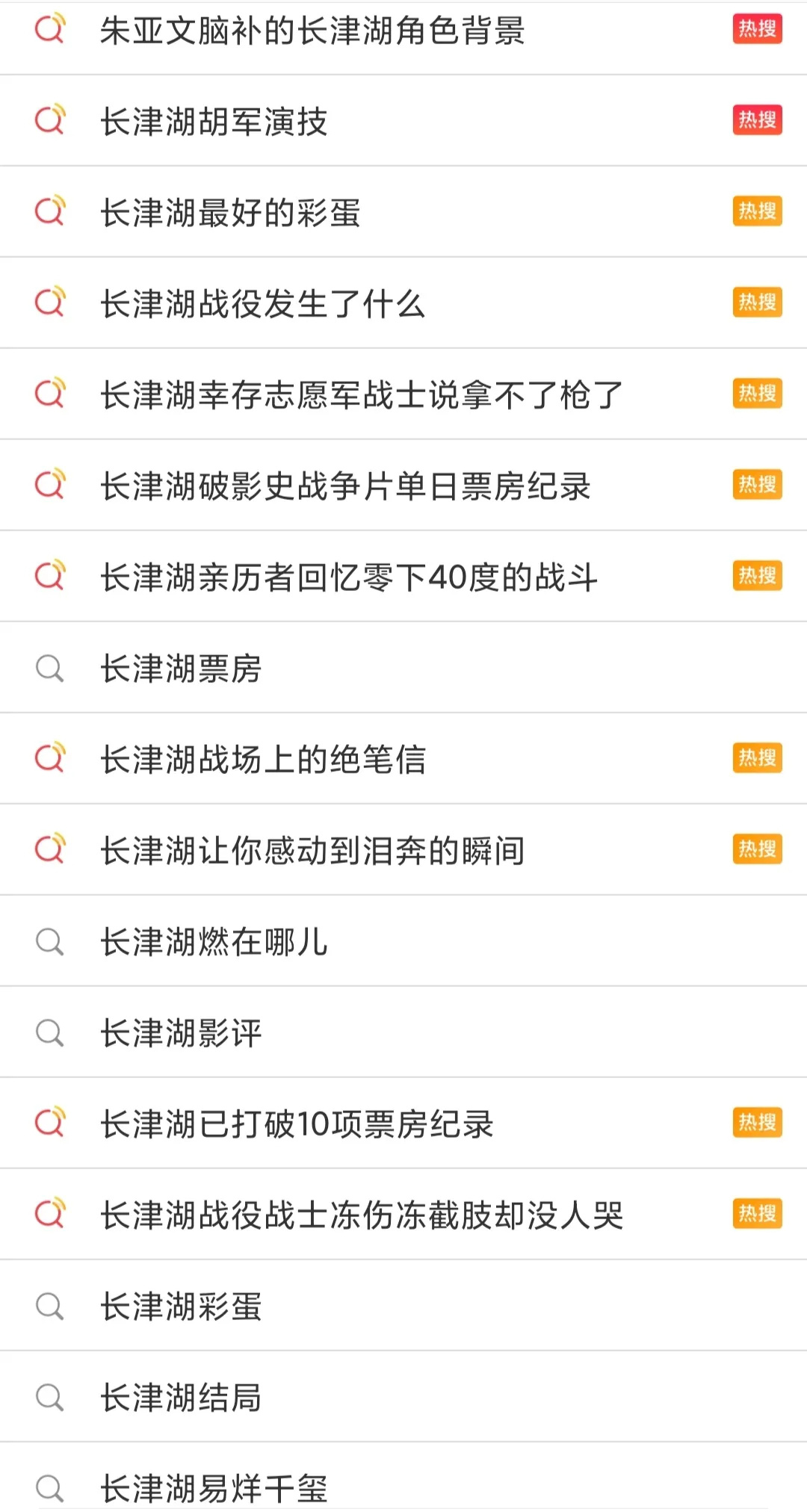Tap suggestion 长津湖幸存志愿军战士说拿不了枪了

tap(362, 395)
